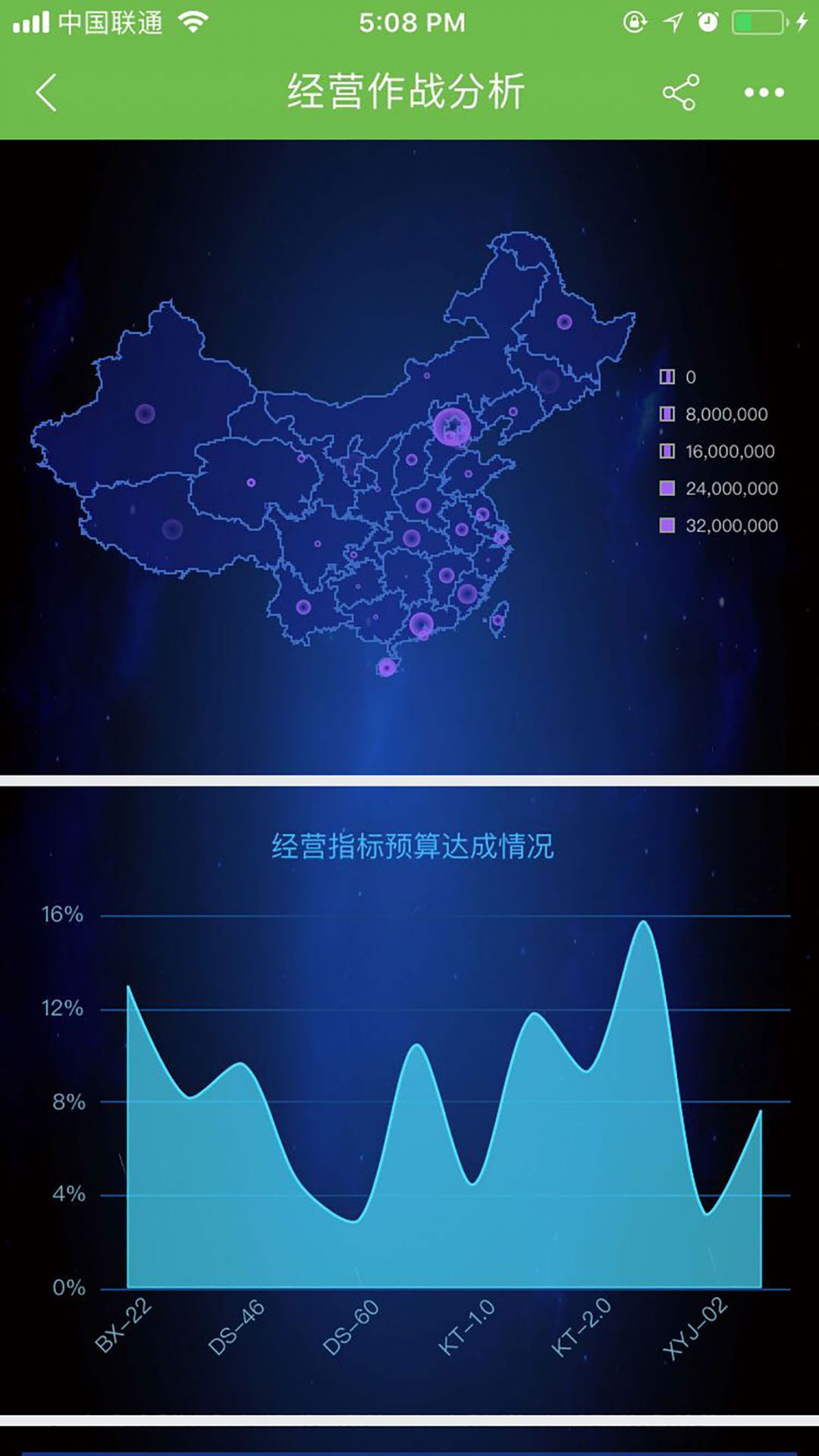This screenshot has height=1456, width=819.
Task: Select the 16,000,000 legend entry
Action: (x=717, y=451)
